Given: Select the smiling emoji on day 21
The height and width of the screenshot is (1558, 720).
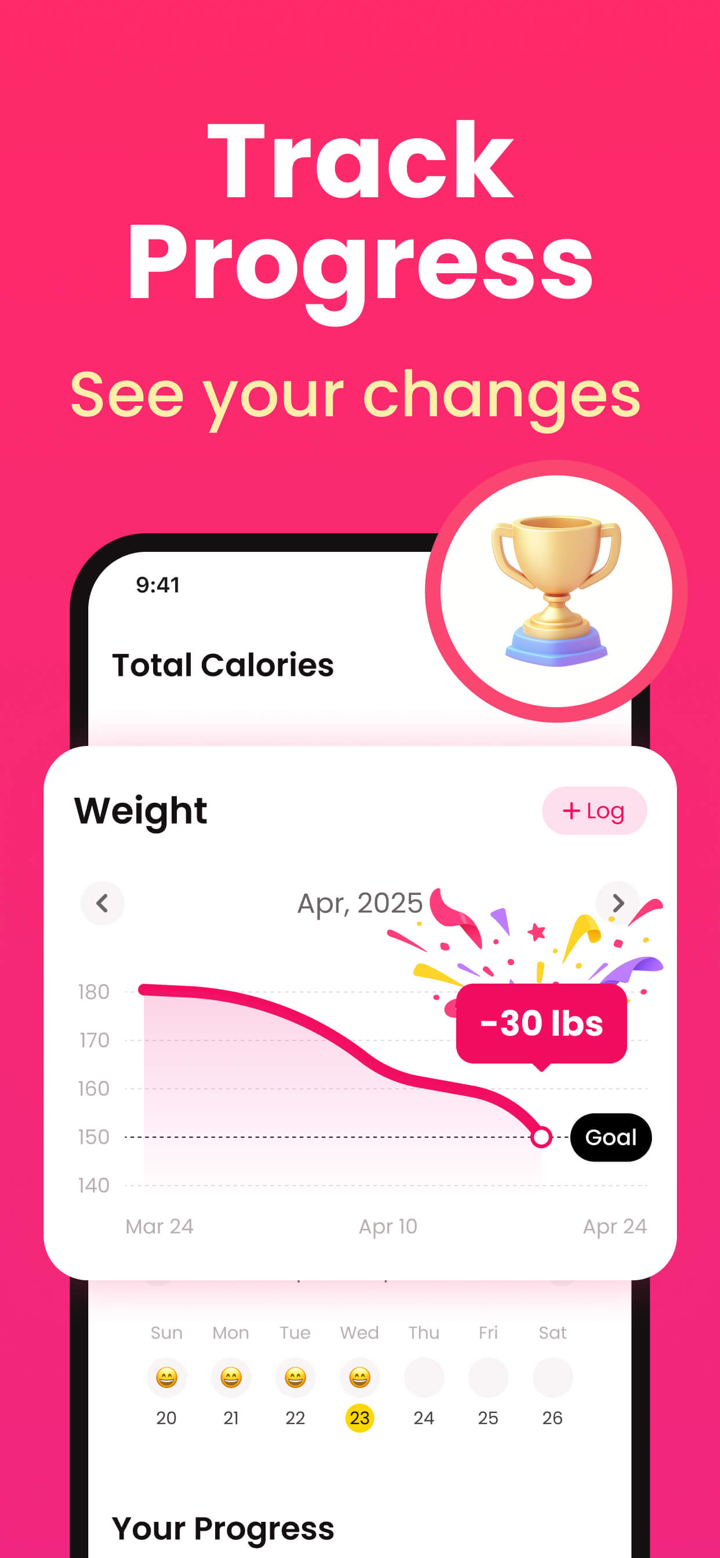Looking at the screenshot, I should pyautogui.click(x=231, y=1377).
